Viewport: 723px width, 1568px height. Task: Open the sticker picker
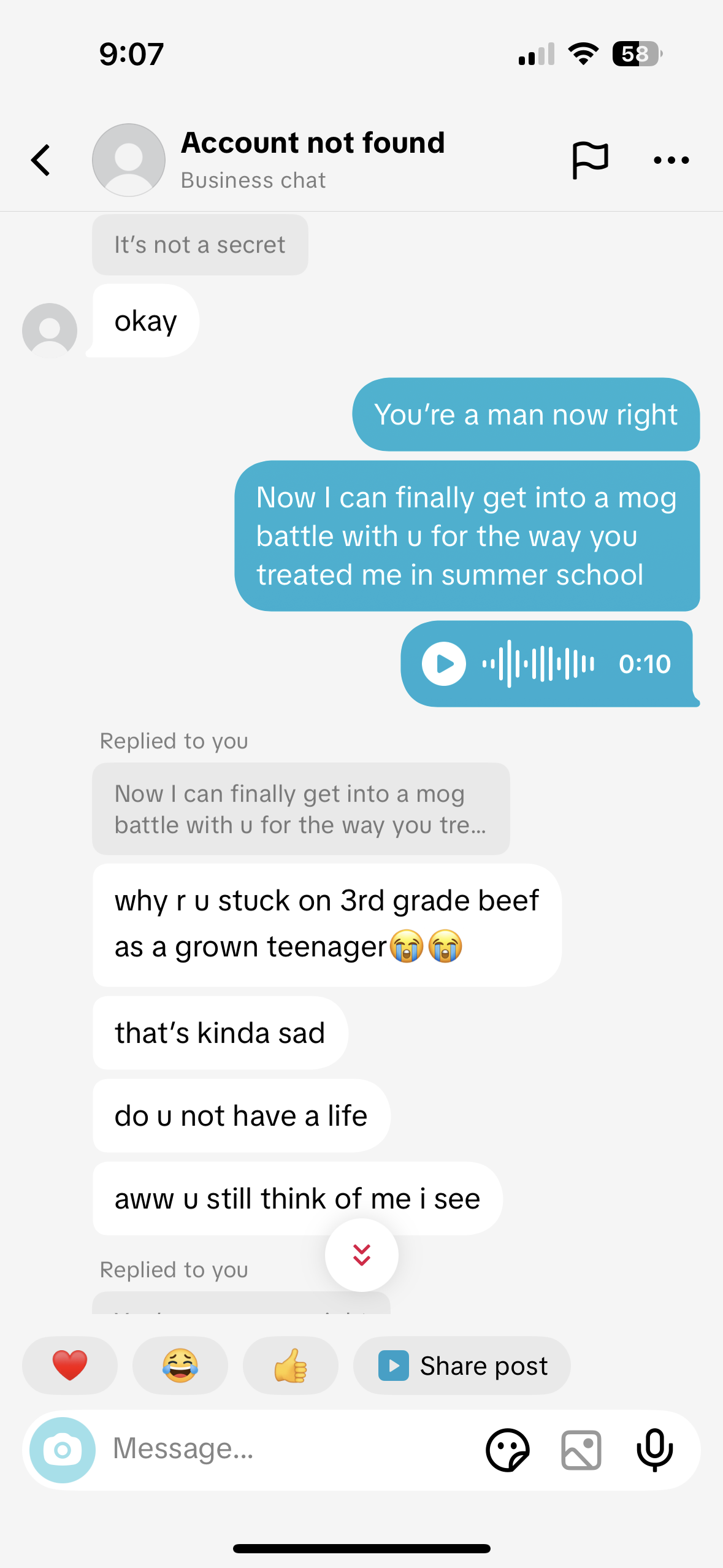pos(507,1450)
